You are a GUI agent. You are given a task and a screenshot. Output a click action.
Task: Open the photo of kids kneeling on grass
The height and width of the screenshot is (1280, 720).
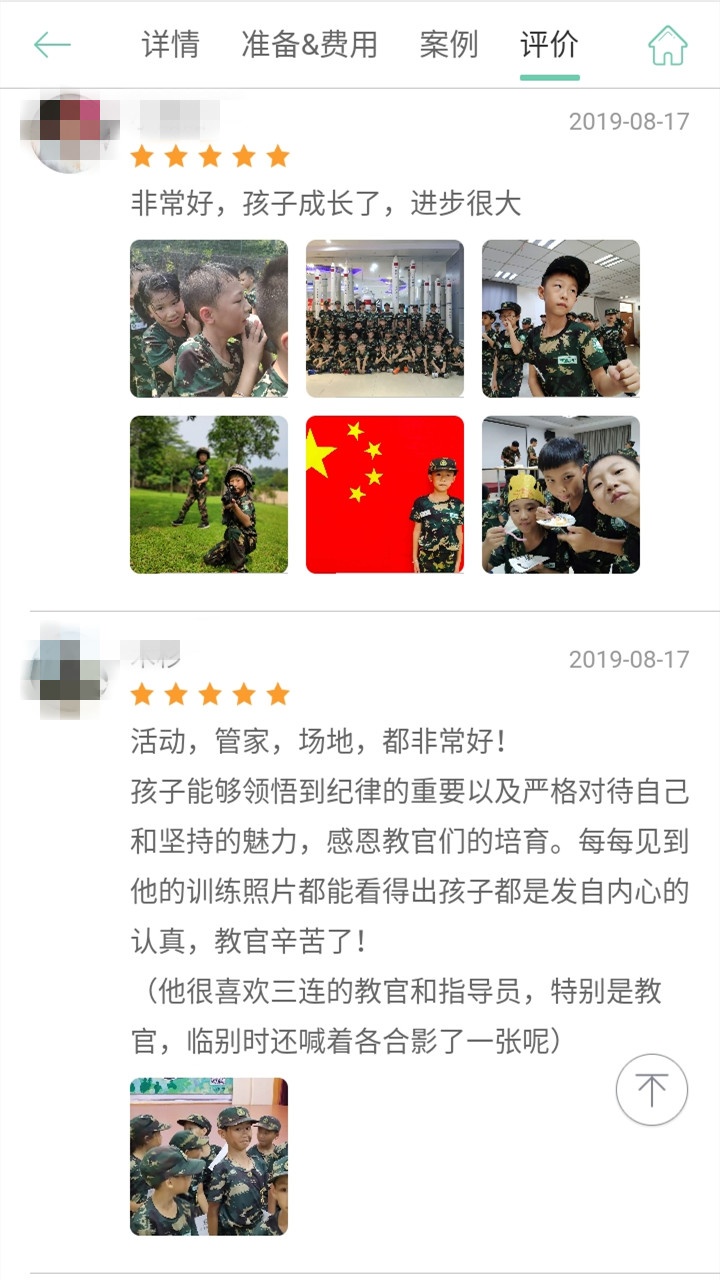pyautogui.click(x=209, y=494)
